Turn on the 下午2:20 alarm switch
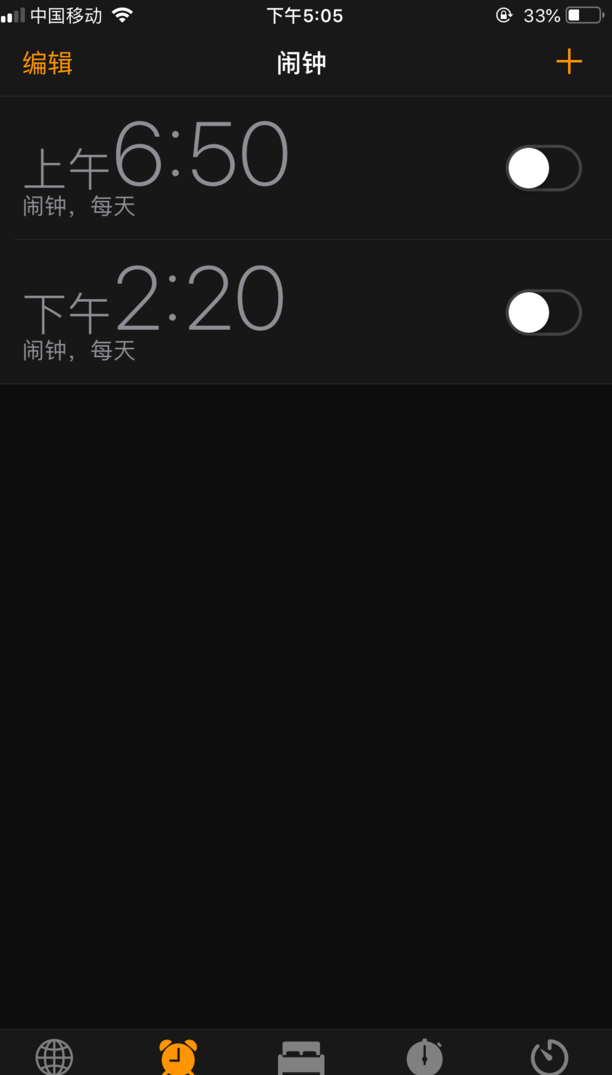The image size is (612, 1075). pos(543,313)
